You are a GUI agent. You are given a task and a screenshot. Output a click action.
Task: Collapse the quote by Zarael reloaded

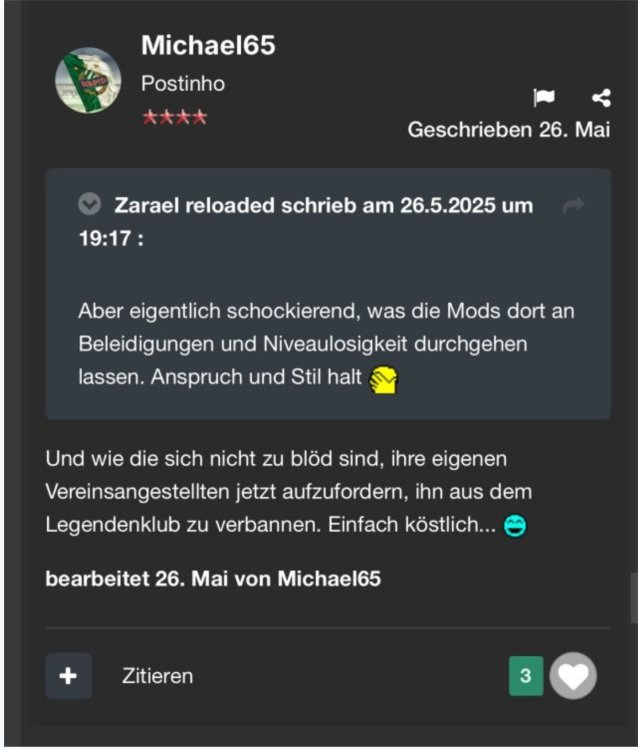pos(90,205)
